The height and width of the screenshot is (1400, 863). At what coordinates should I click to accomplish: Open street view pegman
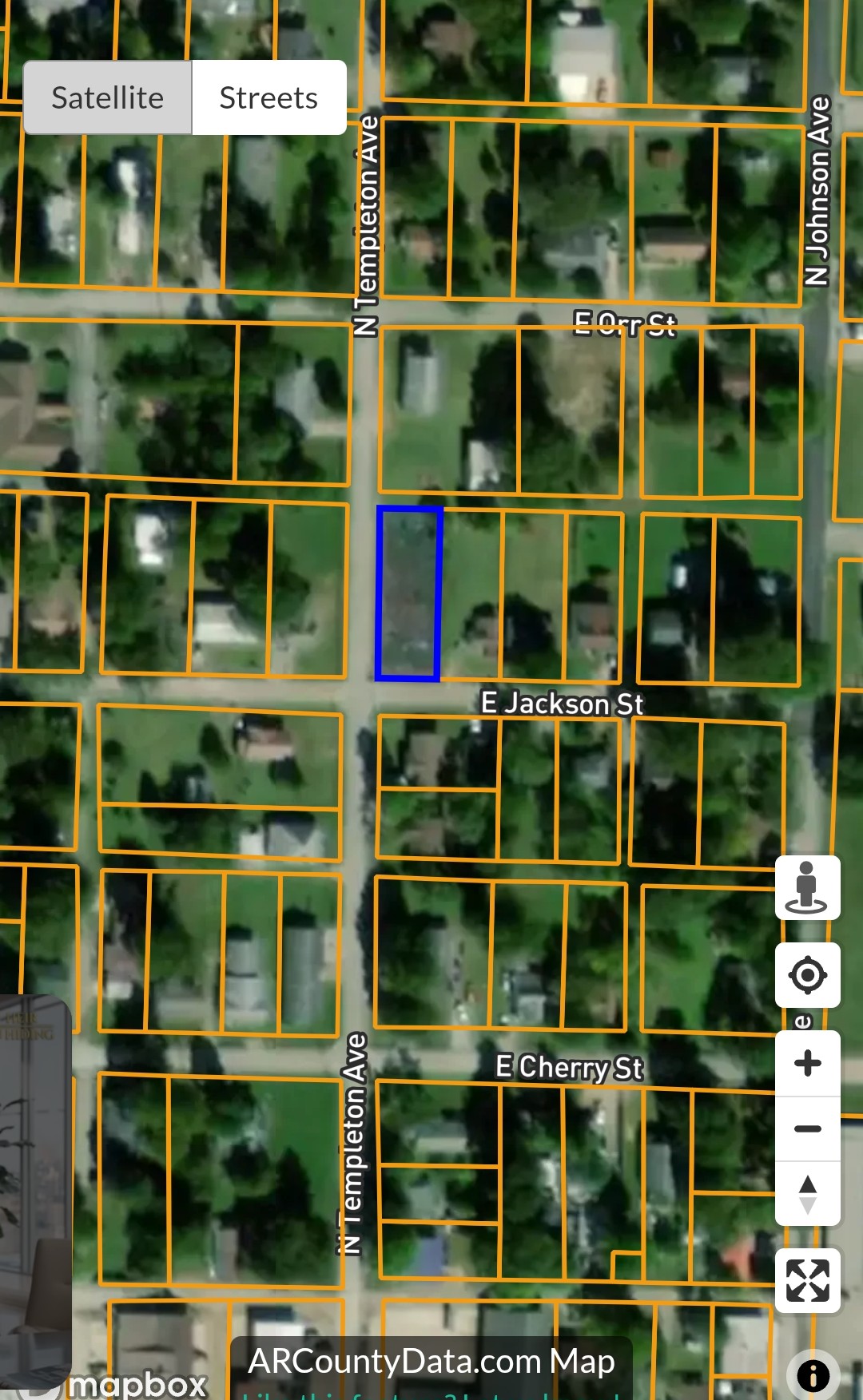point(807,887)
